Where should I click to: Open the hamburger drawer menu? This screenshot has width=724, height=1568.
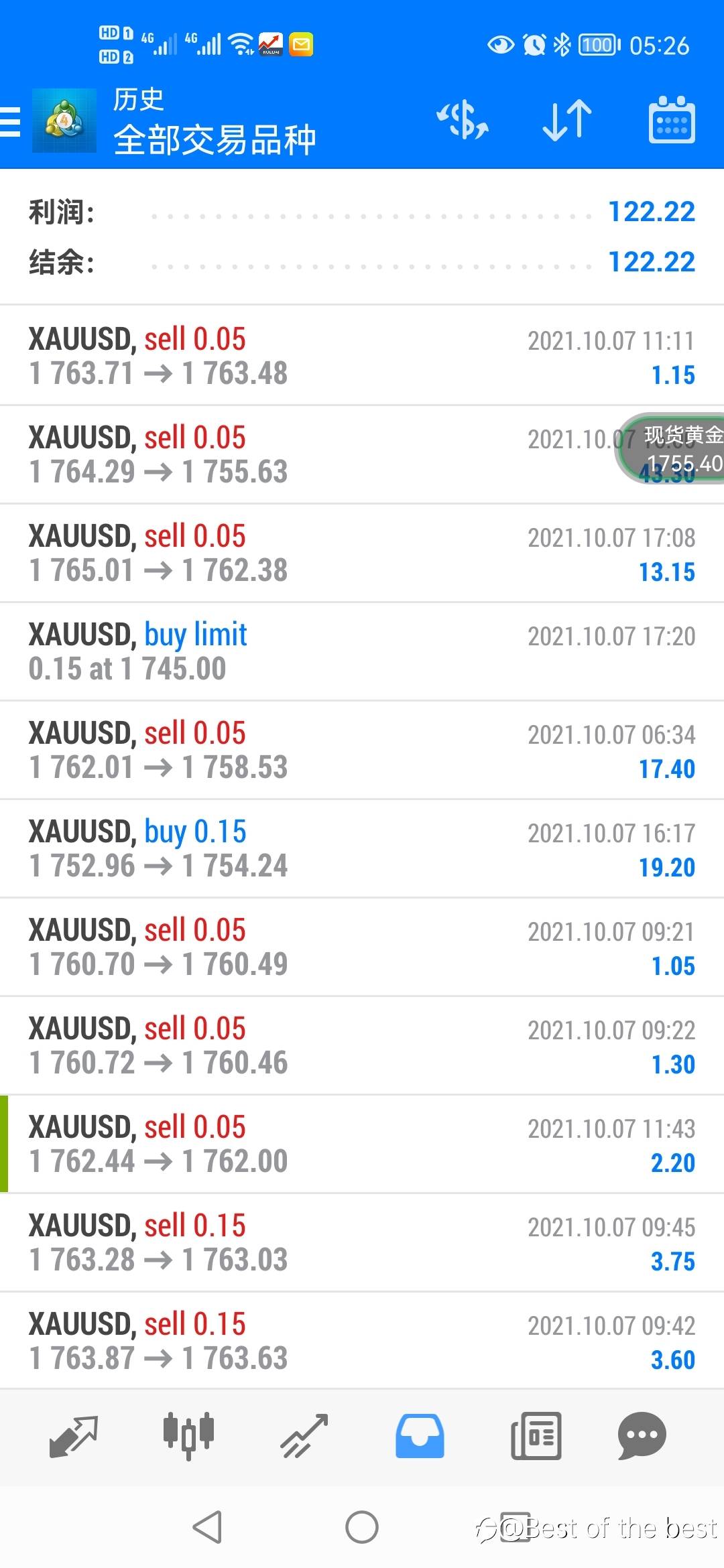10,121
